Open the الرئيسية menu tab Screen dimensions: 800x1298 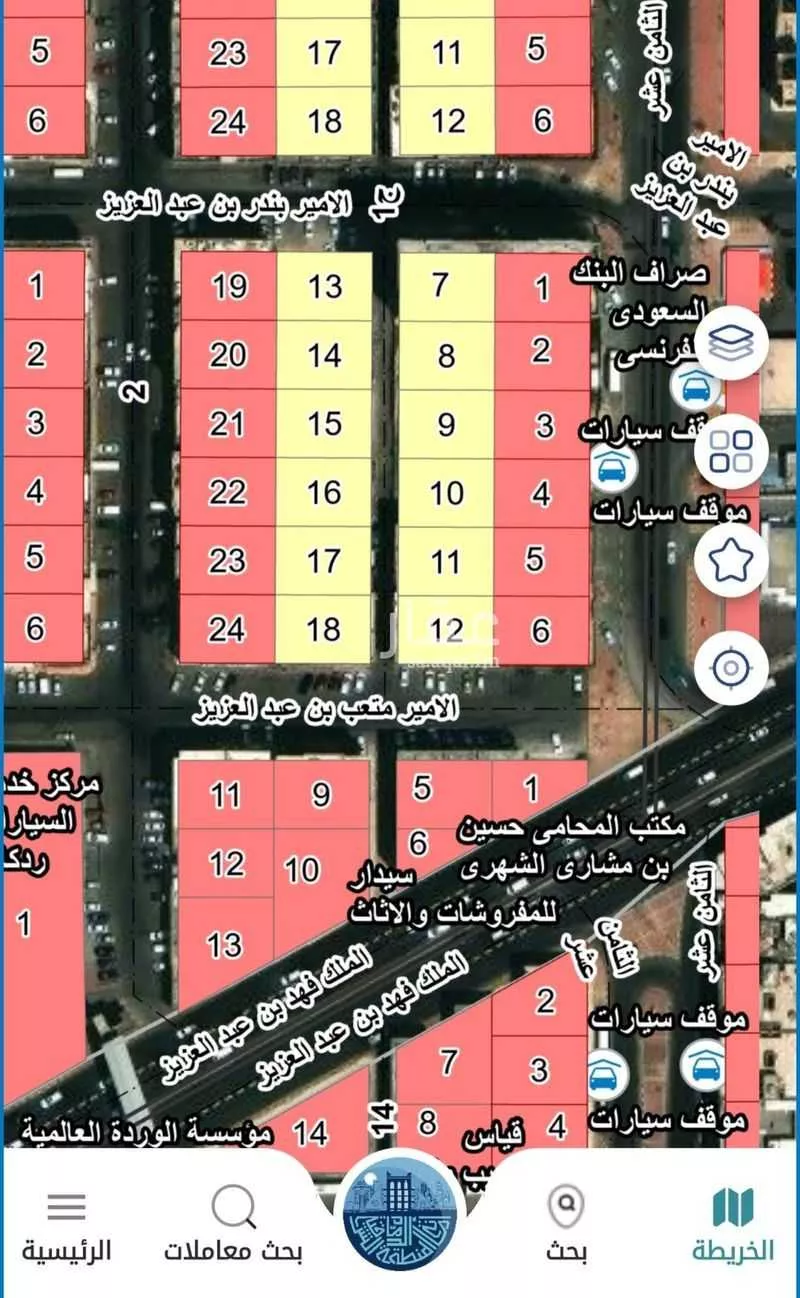[x=66, y=1225]
